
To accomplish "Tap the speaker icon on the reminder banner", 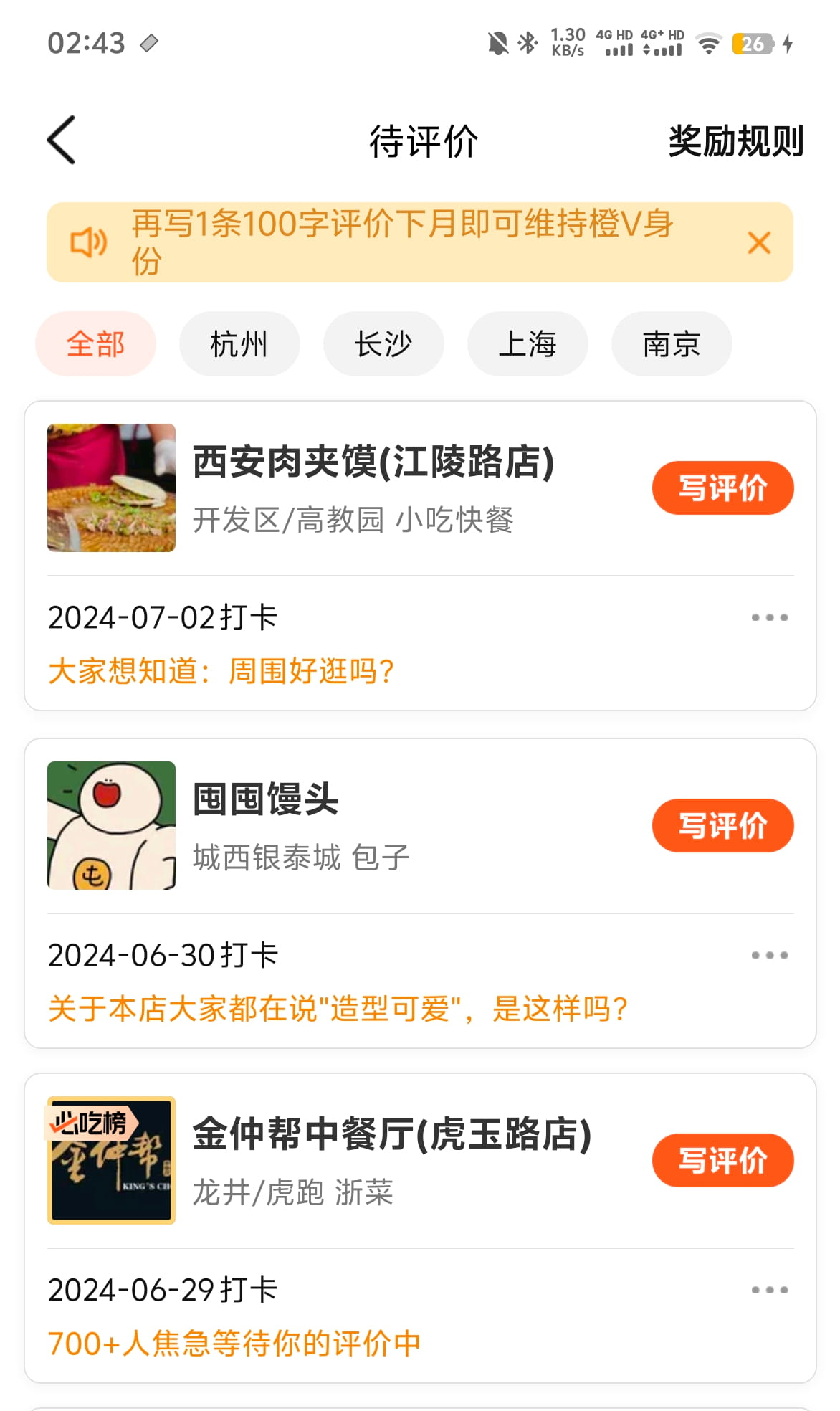I will [x=88, y=242].
